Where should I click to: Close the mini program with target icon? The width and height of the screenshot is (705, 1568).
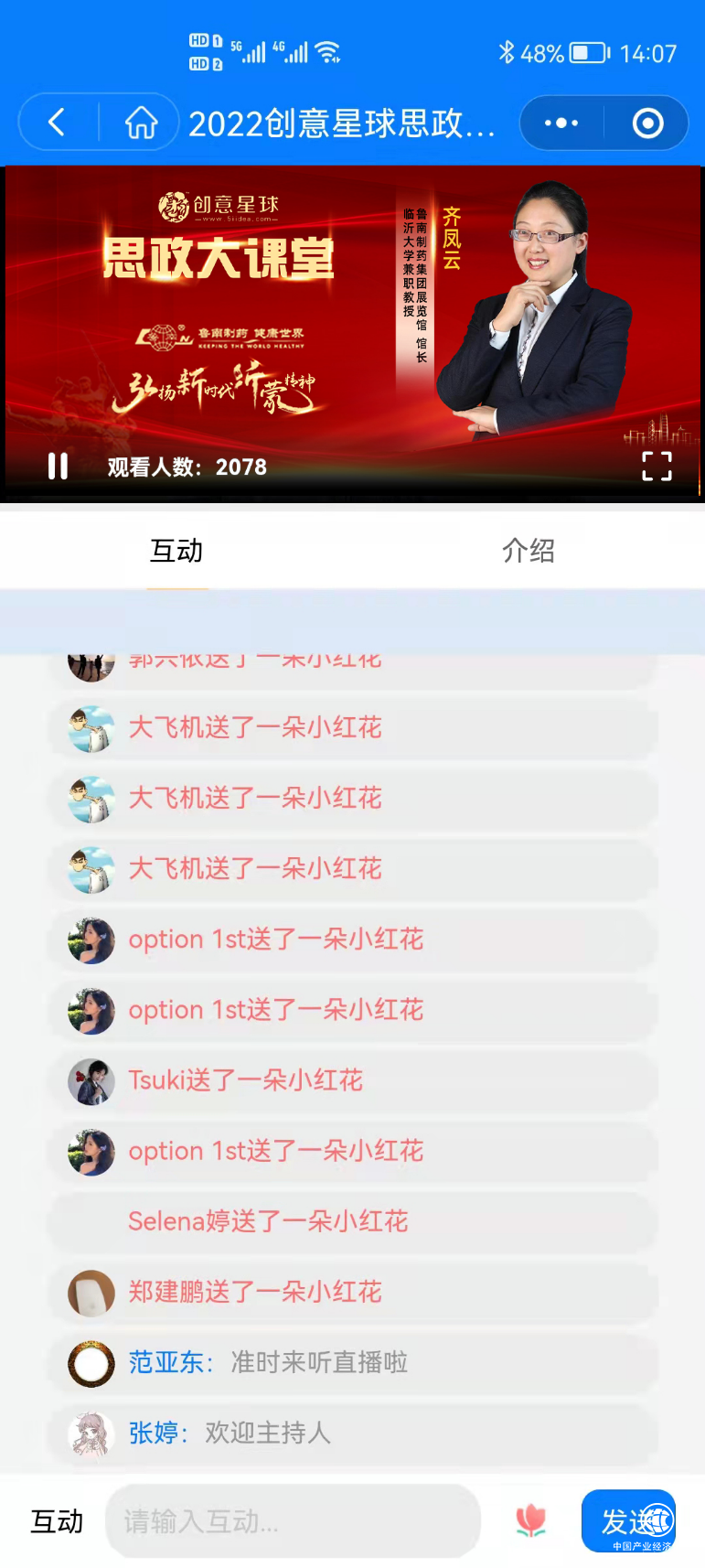click(x=647, y=123)
